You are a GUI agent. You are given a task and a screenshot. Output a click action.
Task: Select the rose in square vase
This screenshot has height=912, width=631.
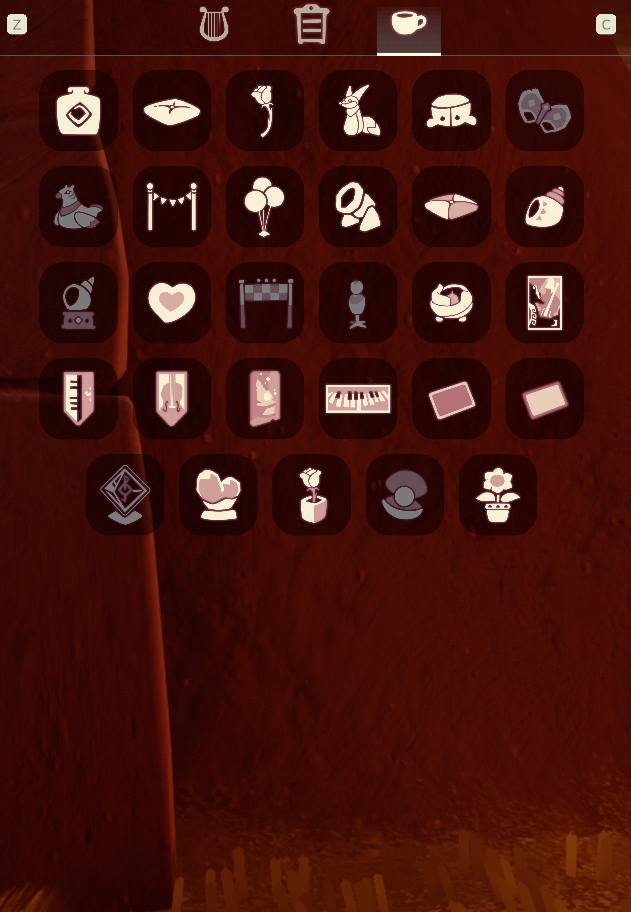pos(311,494)
